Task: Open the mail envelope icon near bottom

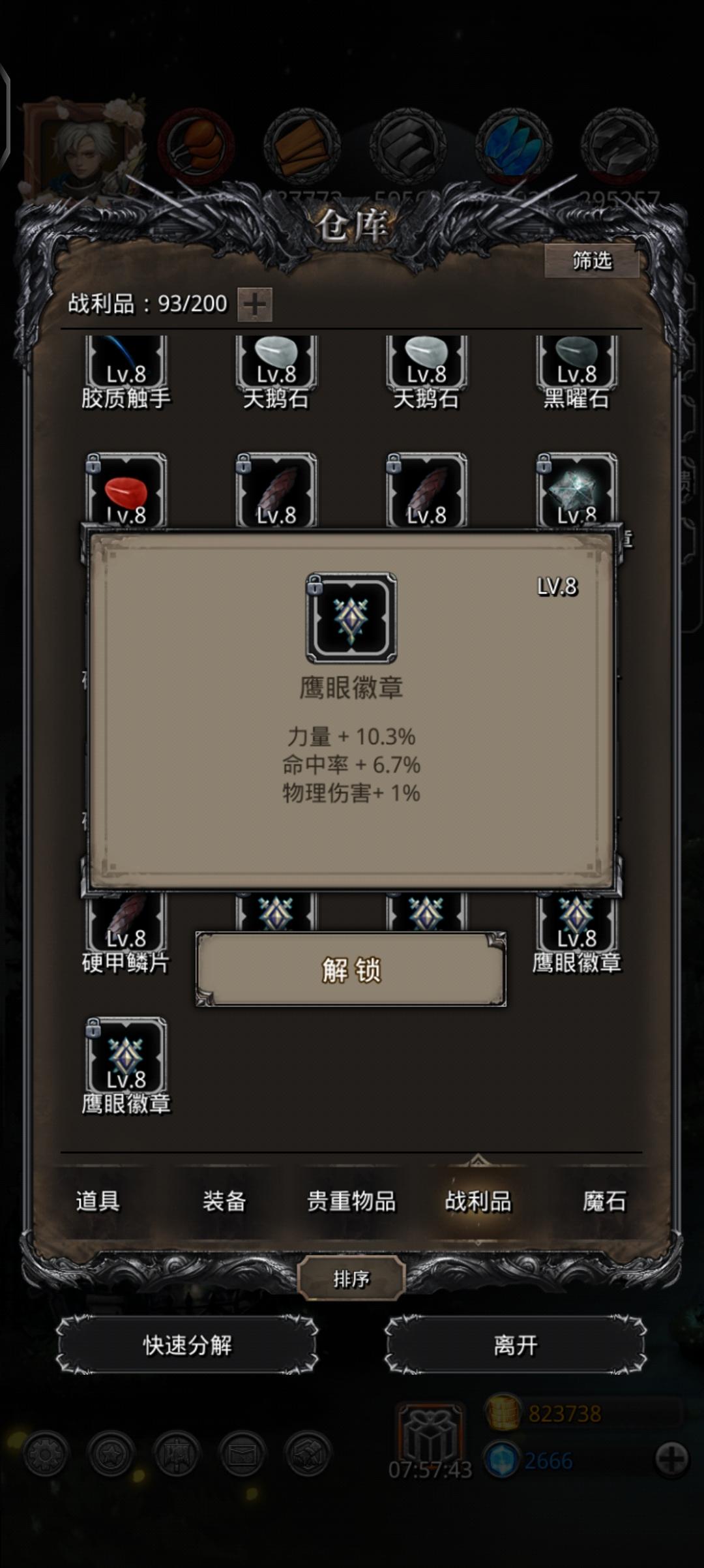Action: [241, 1455]
